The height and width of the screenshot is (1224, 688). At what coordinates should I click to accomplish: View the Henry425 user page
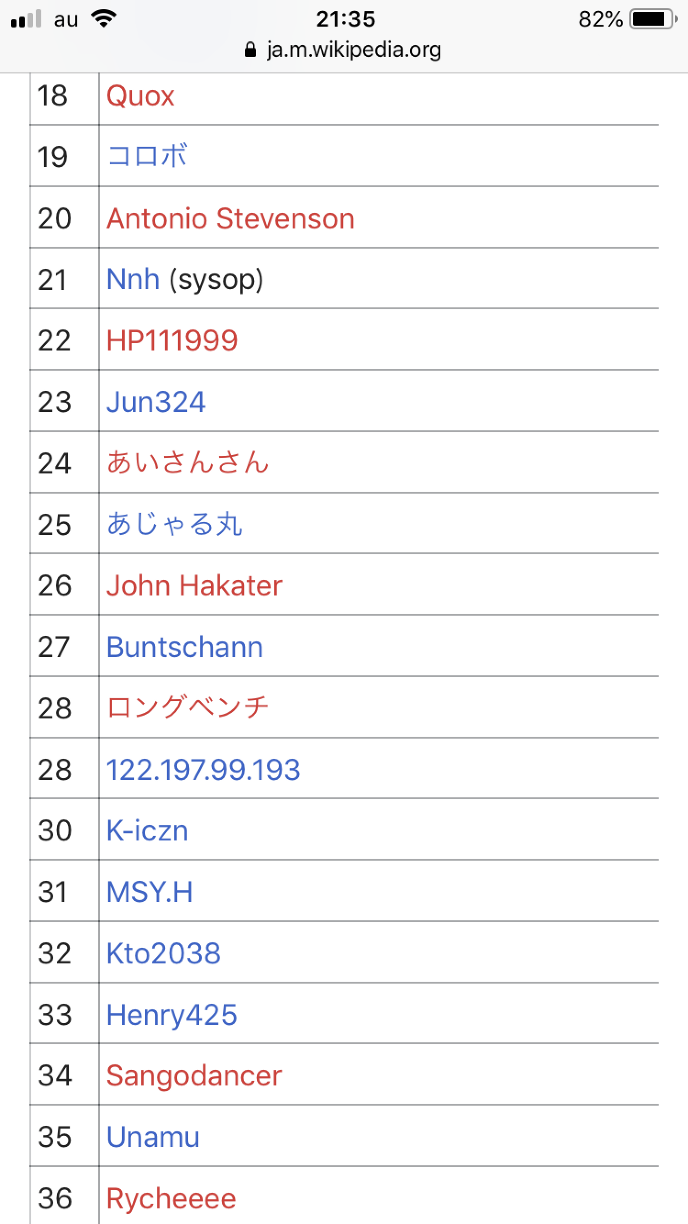172,1015
